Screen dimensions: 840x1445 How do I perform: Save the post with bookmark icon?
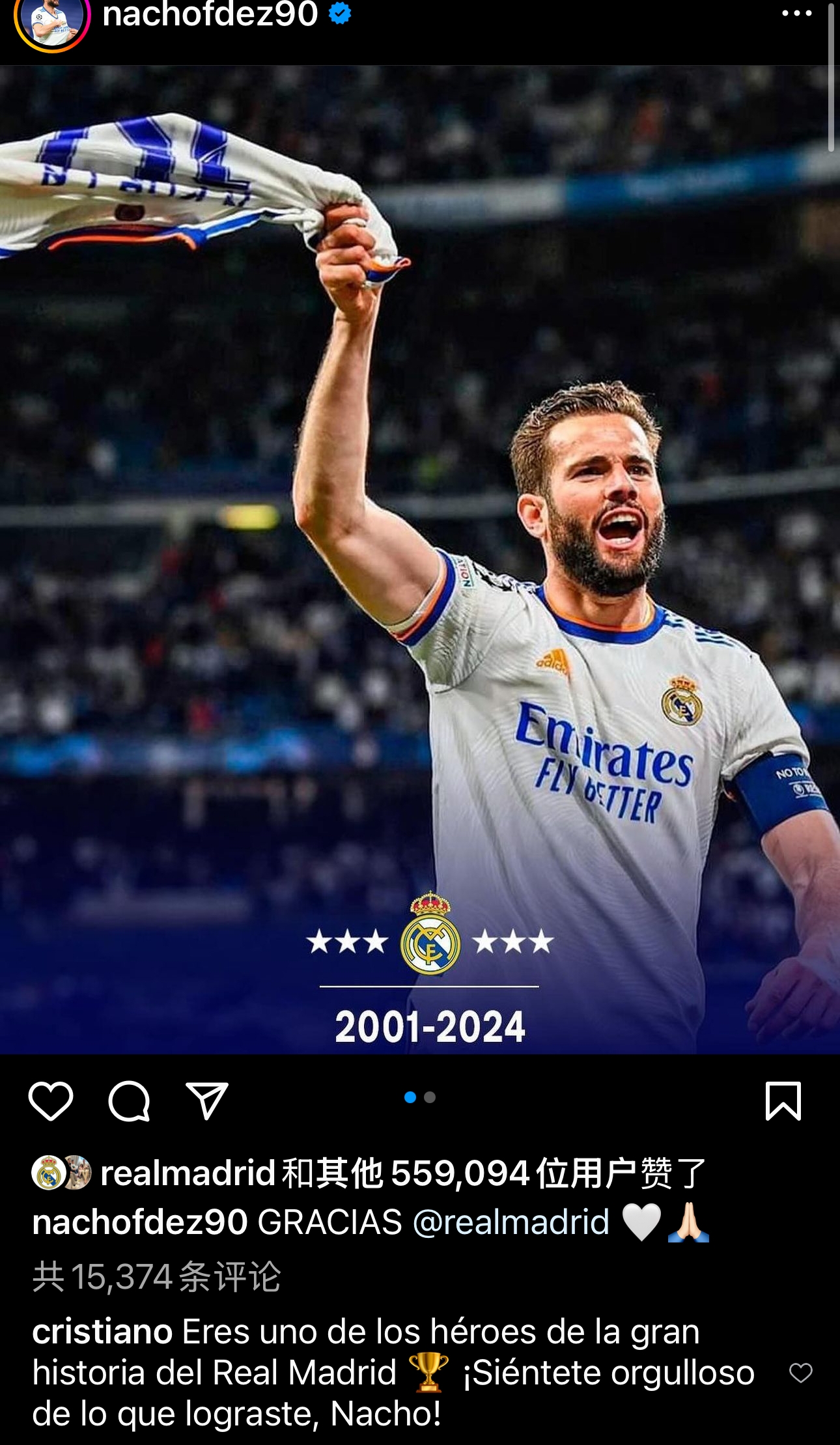coord(783,1101)
